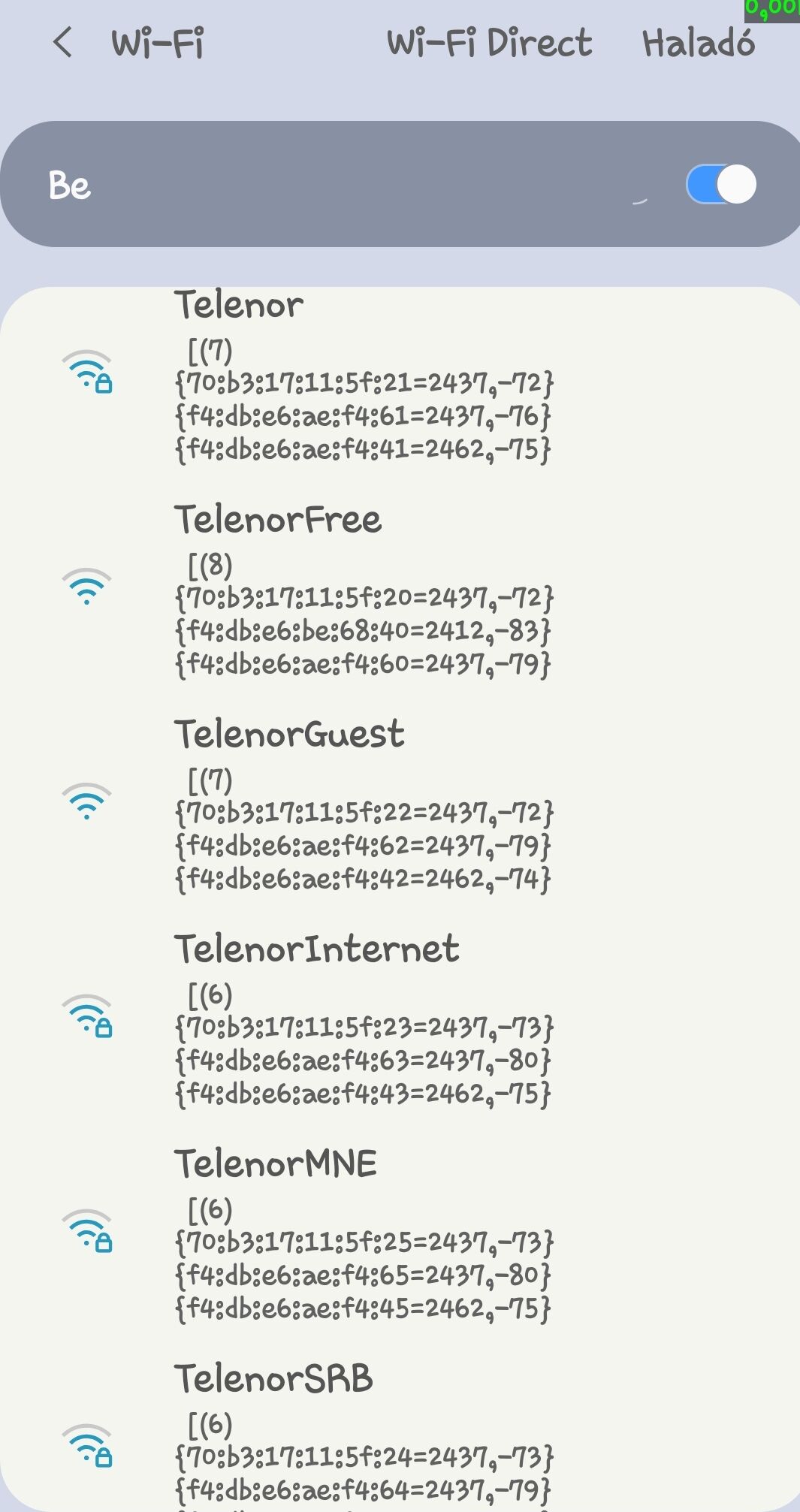Open Haladó advanced settings
This screenshot has width=800, height=1512.
pyautogui.click(x=698, y=43)
